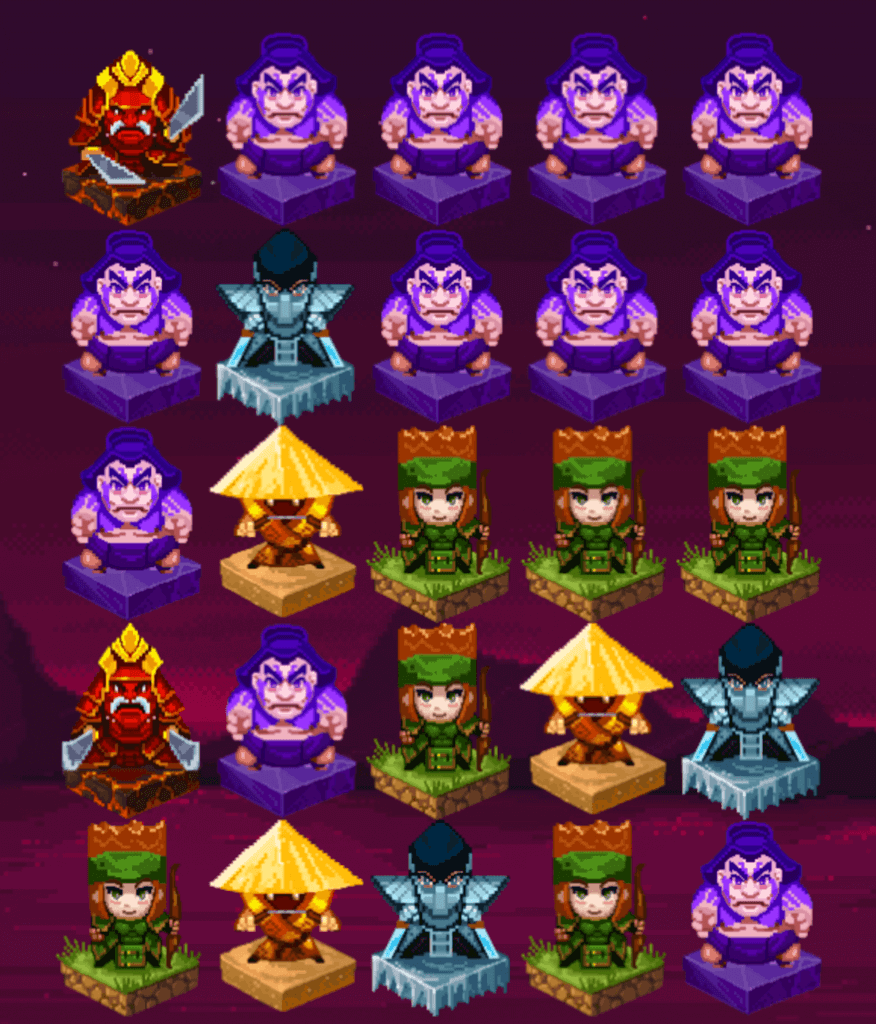
Task: Tap the straw-hat warrior beside three green archers
Action: pos(286,518)
